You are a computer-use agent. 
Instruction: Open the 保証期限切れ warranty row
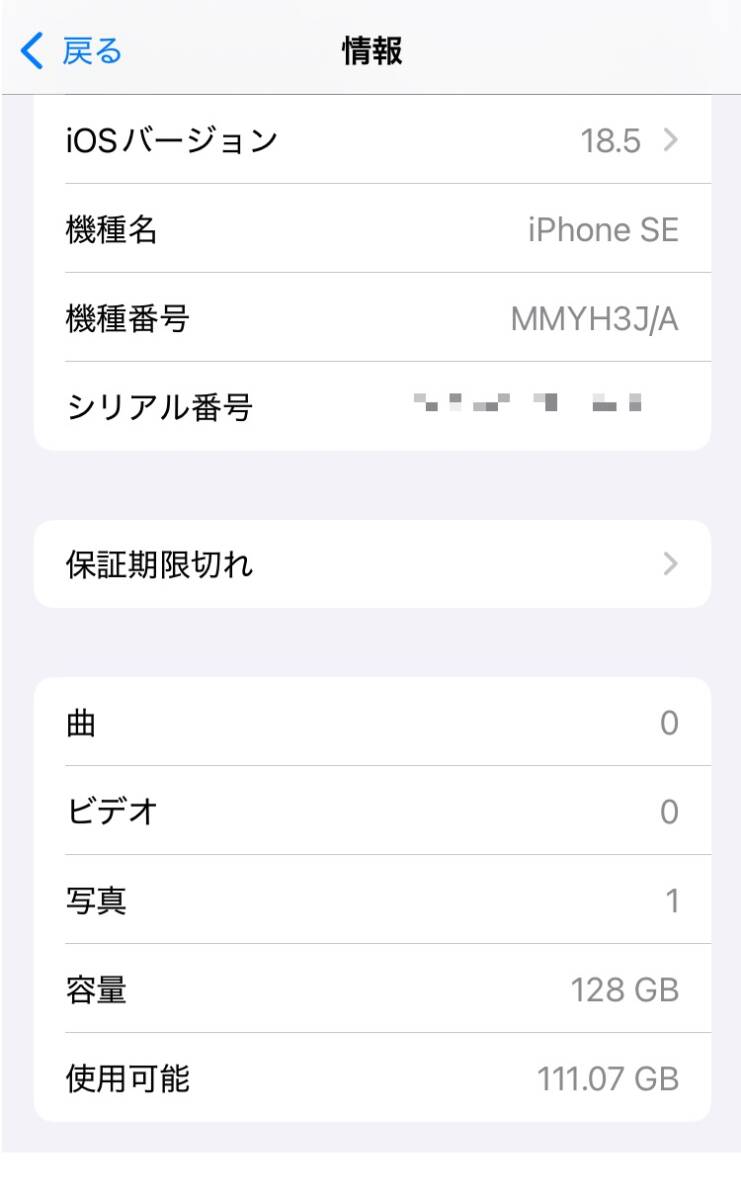tap(372, 565)
